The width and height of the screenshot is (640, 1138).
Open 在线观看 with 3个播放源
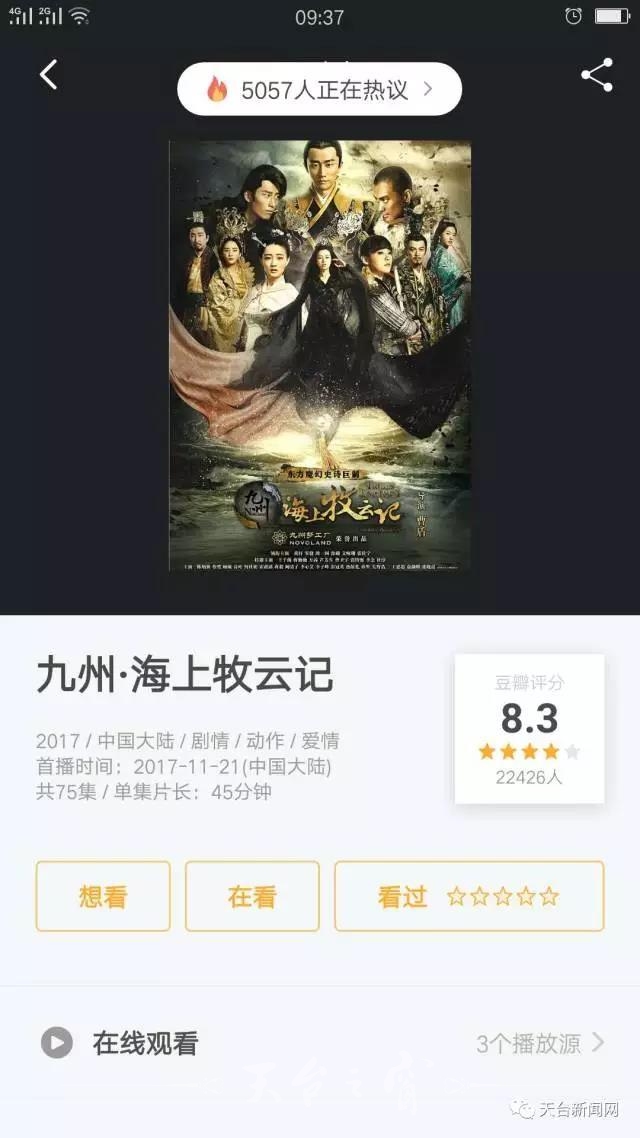(320, 1043)
